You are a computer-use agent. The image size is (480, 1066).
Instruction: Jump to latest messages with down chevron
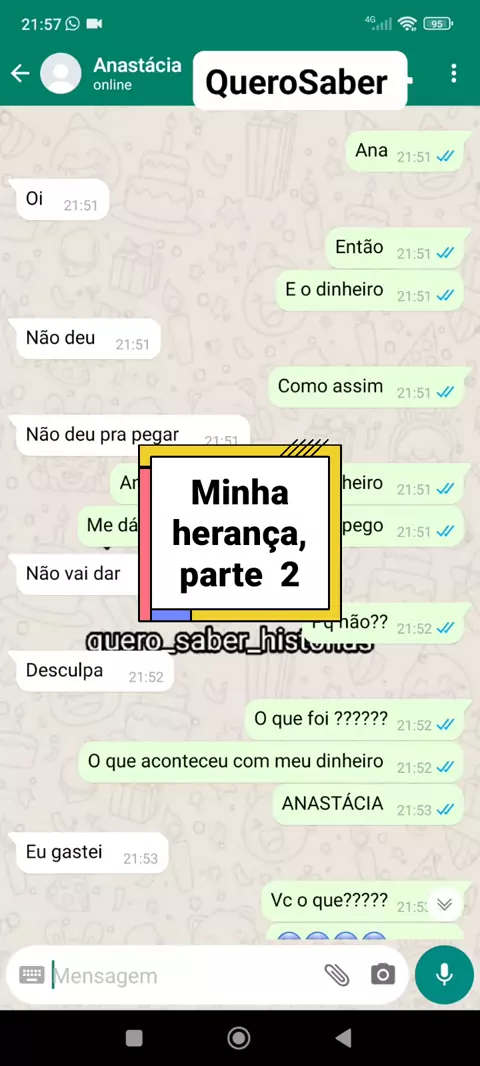tap(445, 904)
